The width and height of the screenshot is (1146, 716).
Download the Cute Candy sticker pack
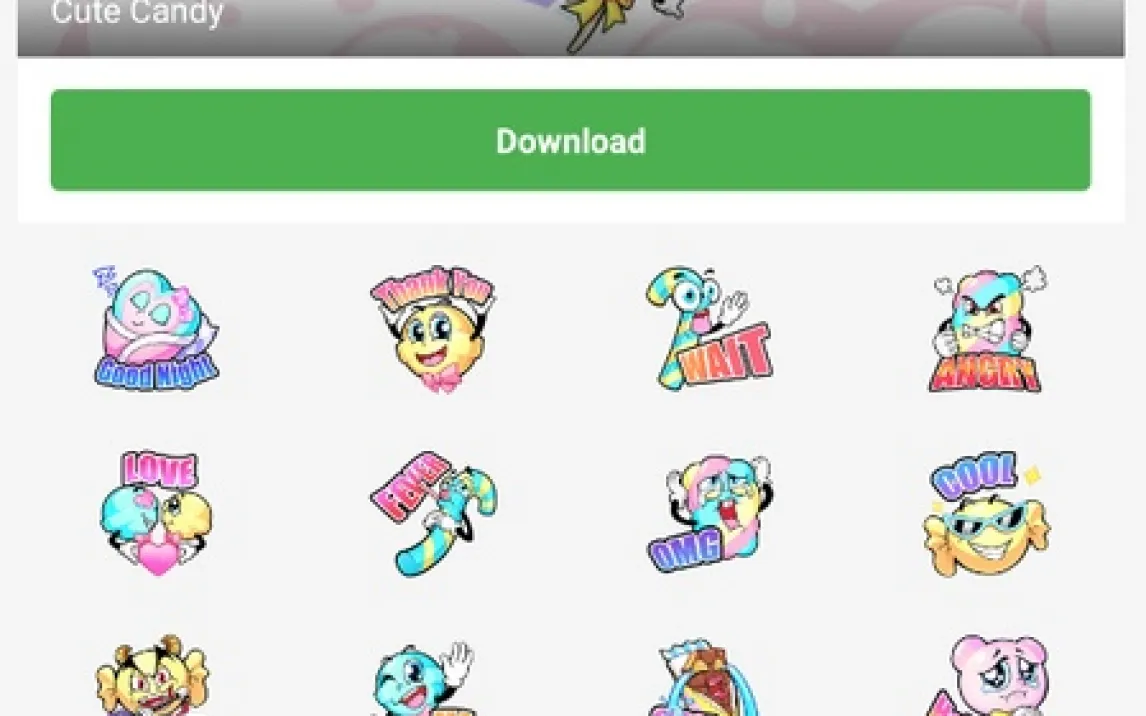tap(570, 140)
